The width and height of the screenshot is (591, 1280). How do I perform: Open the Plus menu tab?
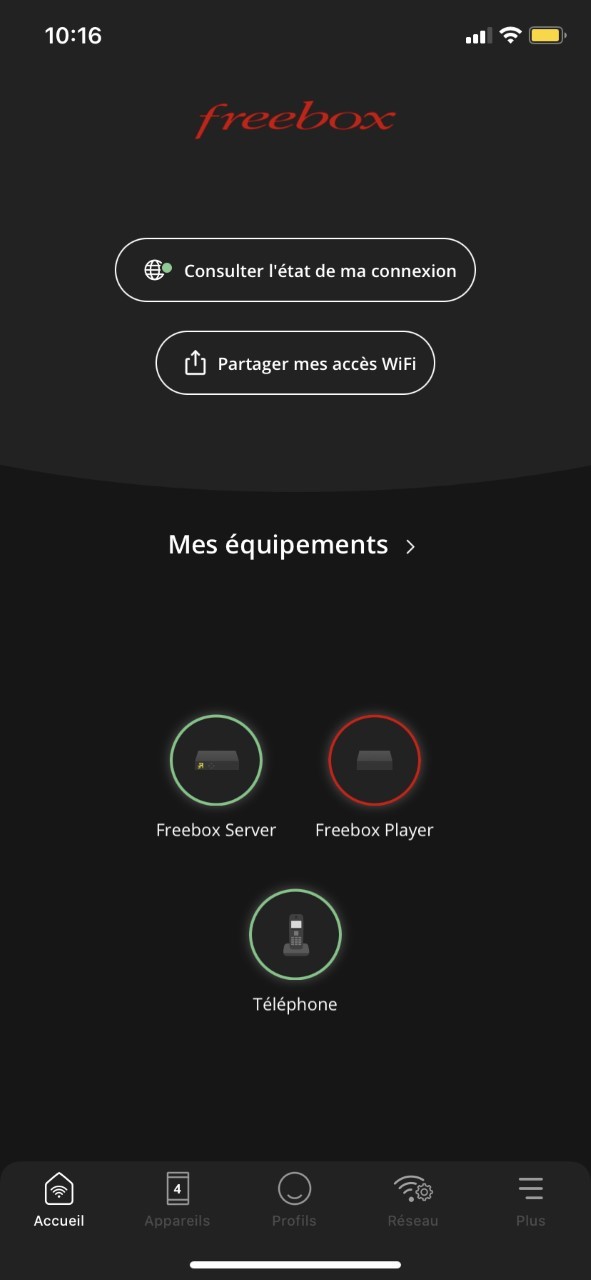(530, 1200)
